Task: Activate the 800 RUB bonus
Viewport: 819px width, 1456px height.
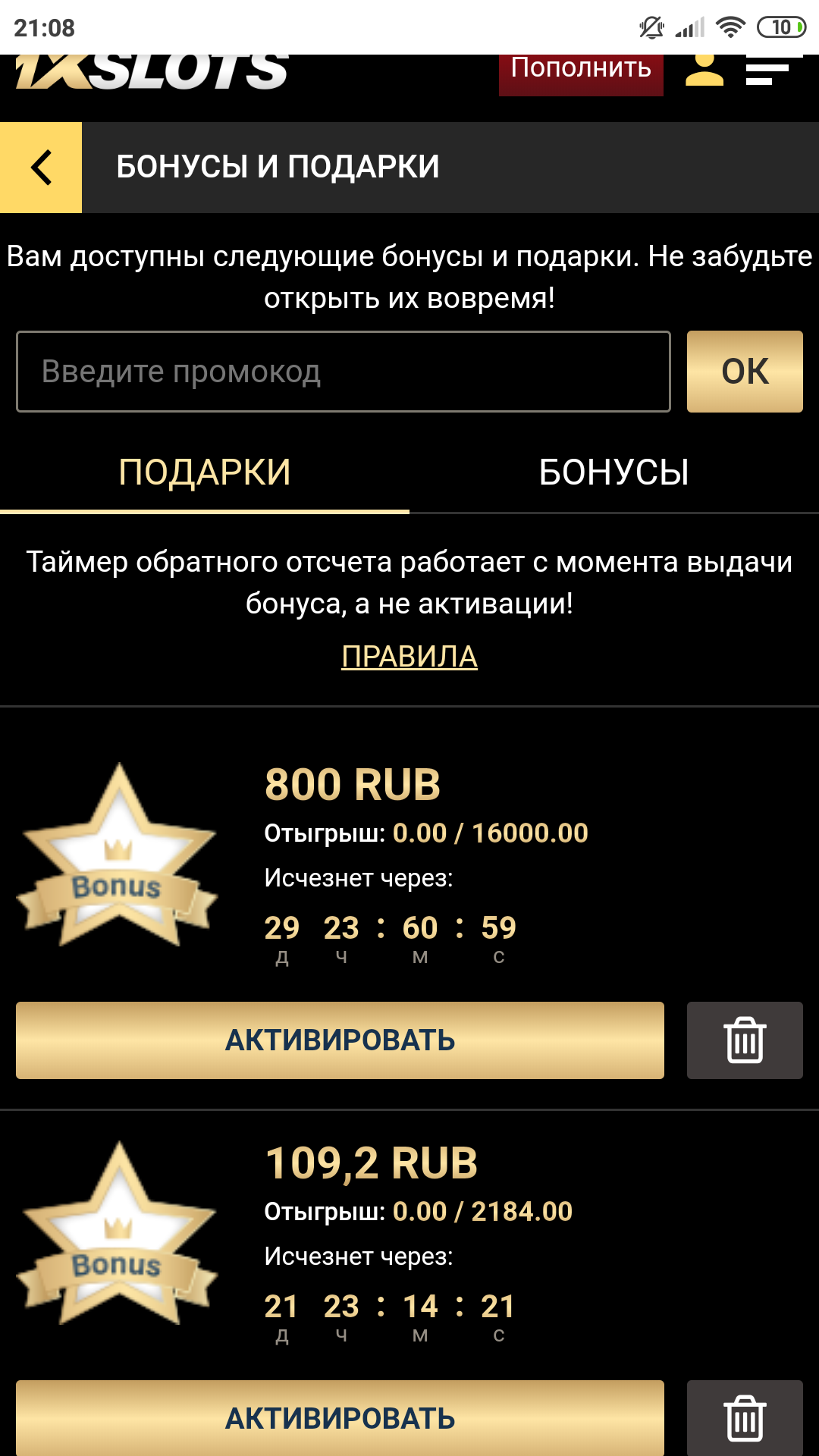Action: click(340, 1040)
